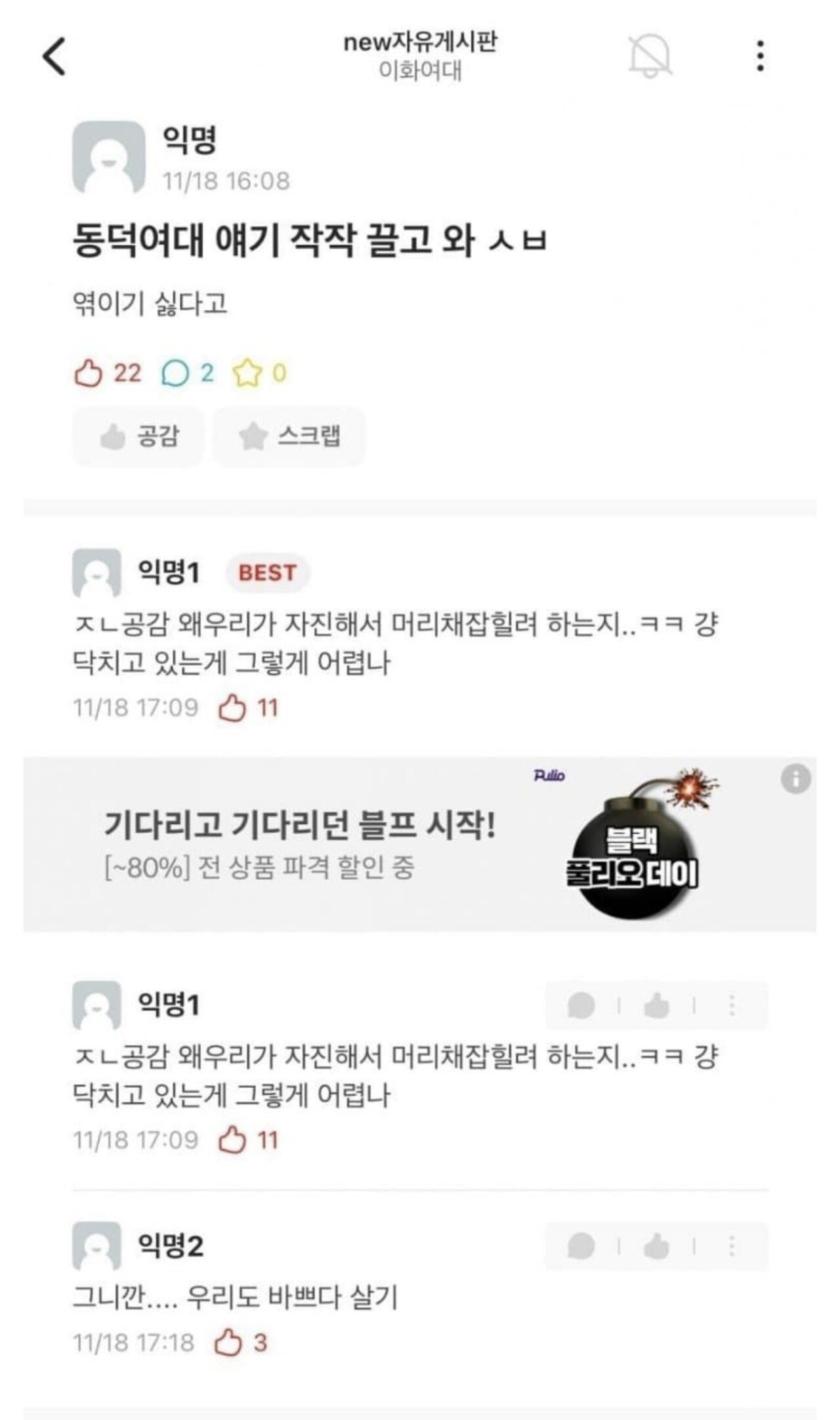Reply to 익명1's comment
840x1420 pixels.
click(581, 1005)
